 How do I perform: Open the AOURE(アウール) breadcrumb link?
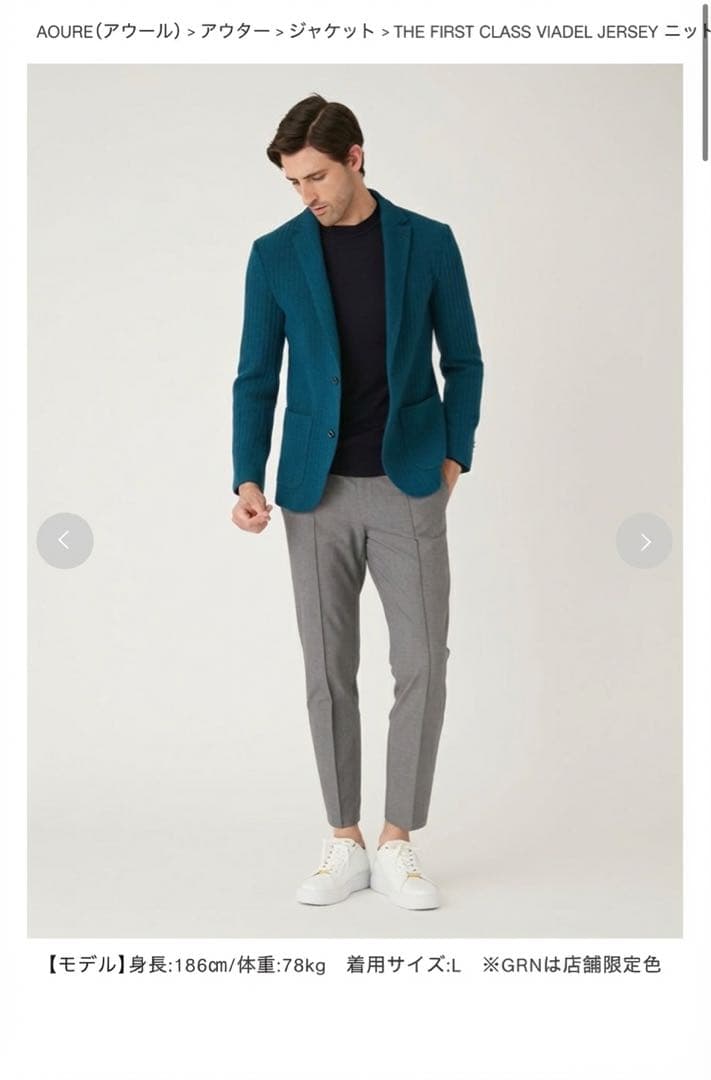pos(108,31)
